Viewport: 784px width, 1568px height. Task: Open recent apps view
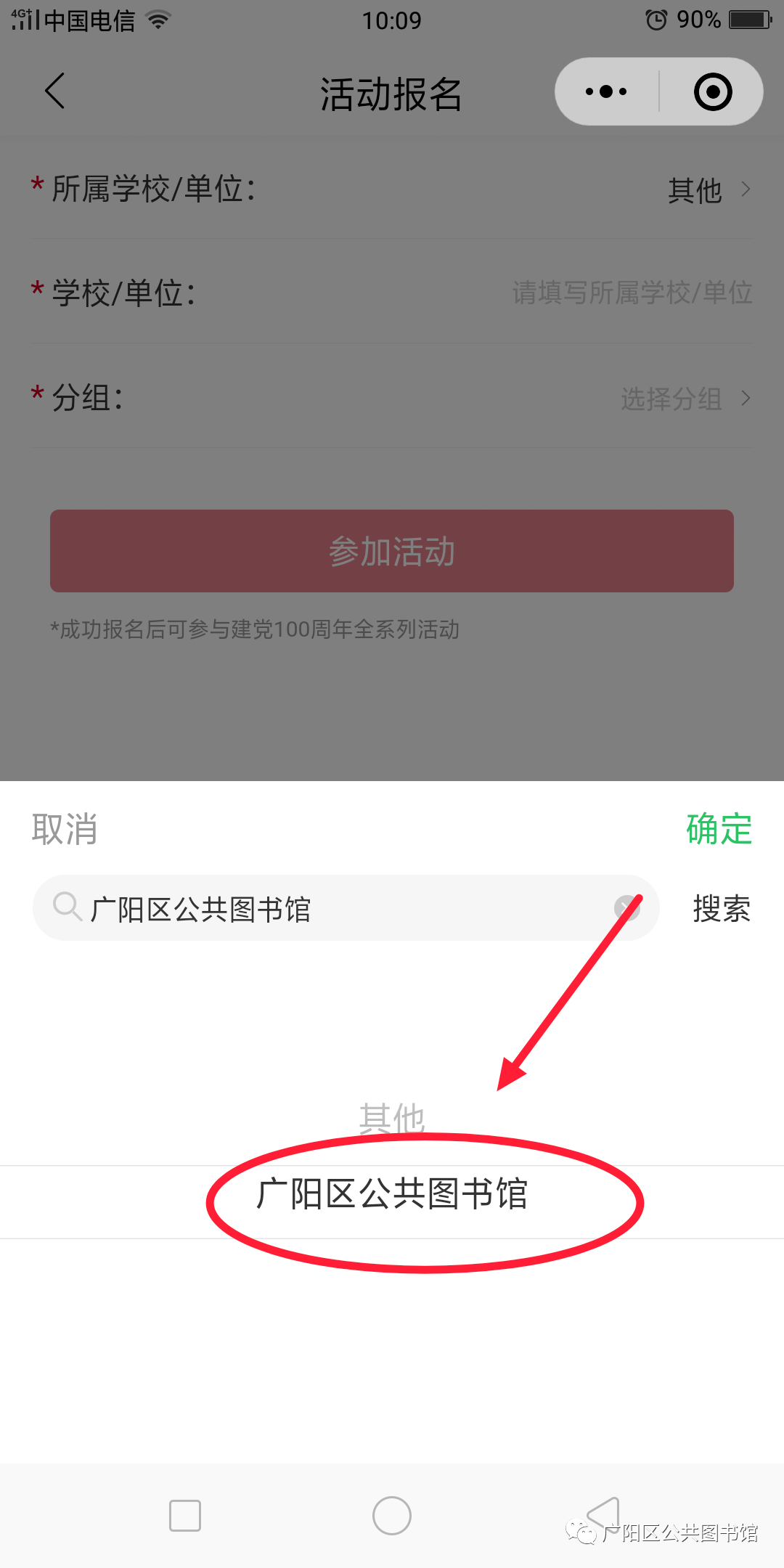point(185,1516)
